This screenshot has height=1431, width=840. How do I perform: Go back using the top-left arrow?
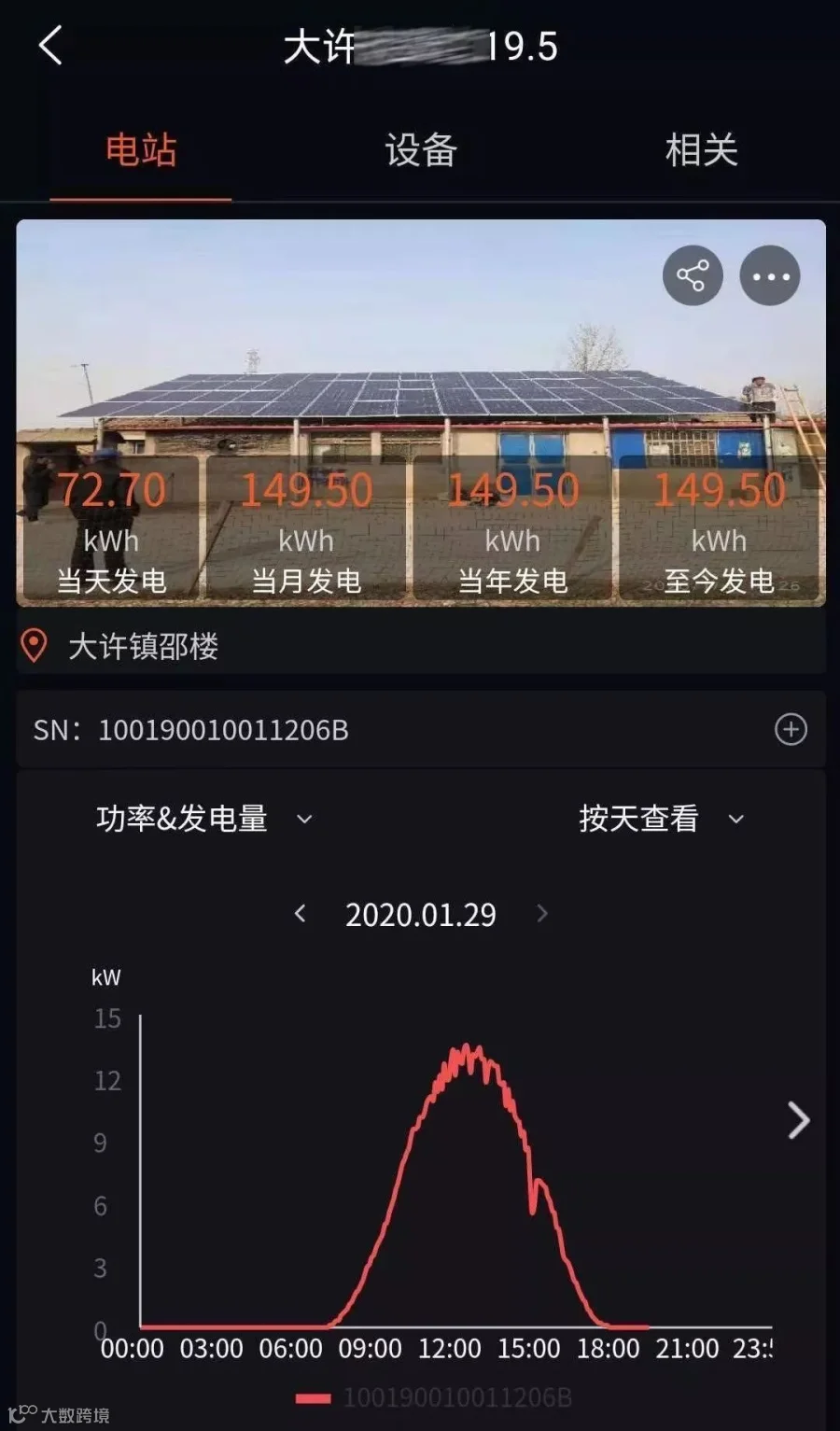point(51,45)
